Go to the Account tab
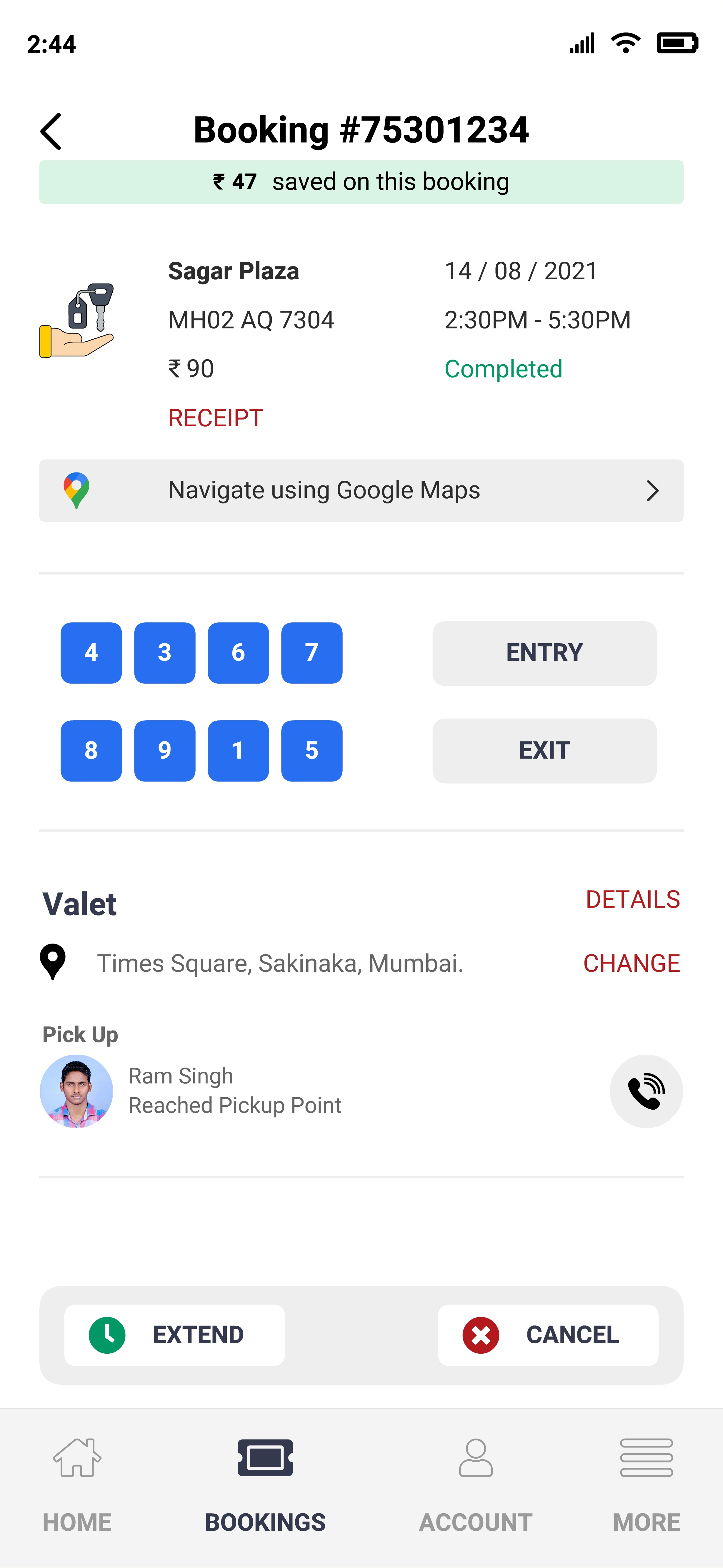The width and height of the screenshot is (723, 1568). (475, 1485)
